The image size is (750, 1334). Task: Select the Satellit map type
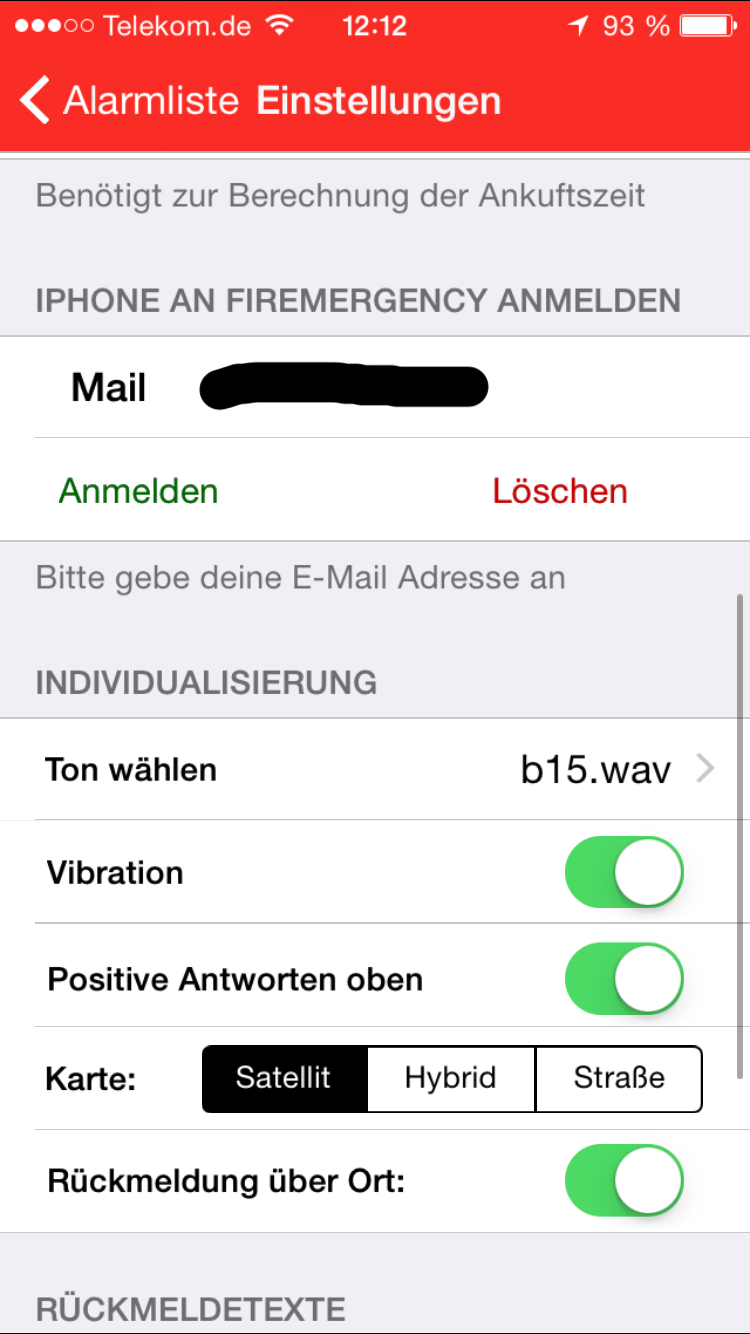tap(284, 1078)
